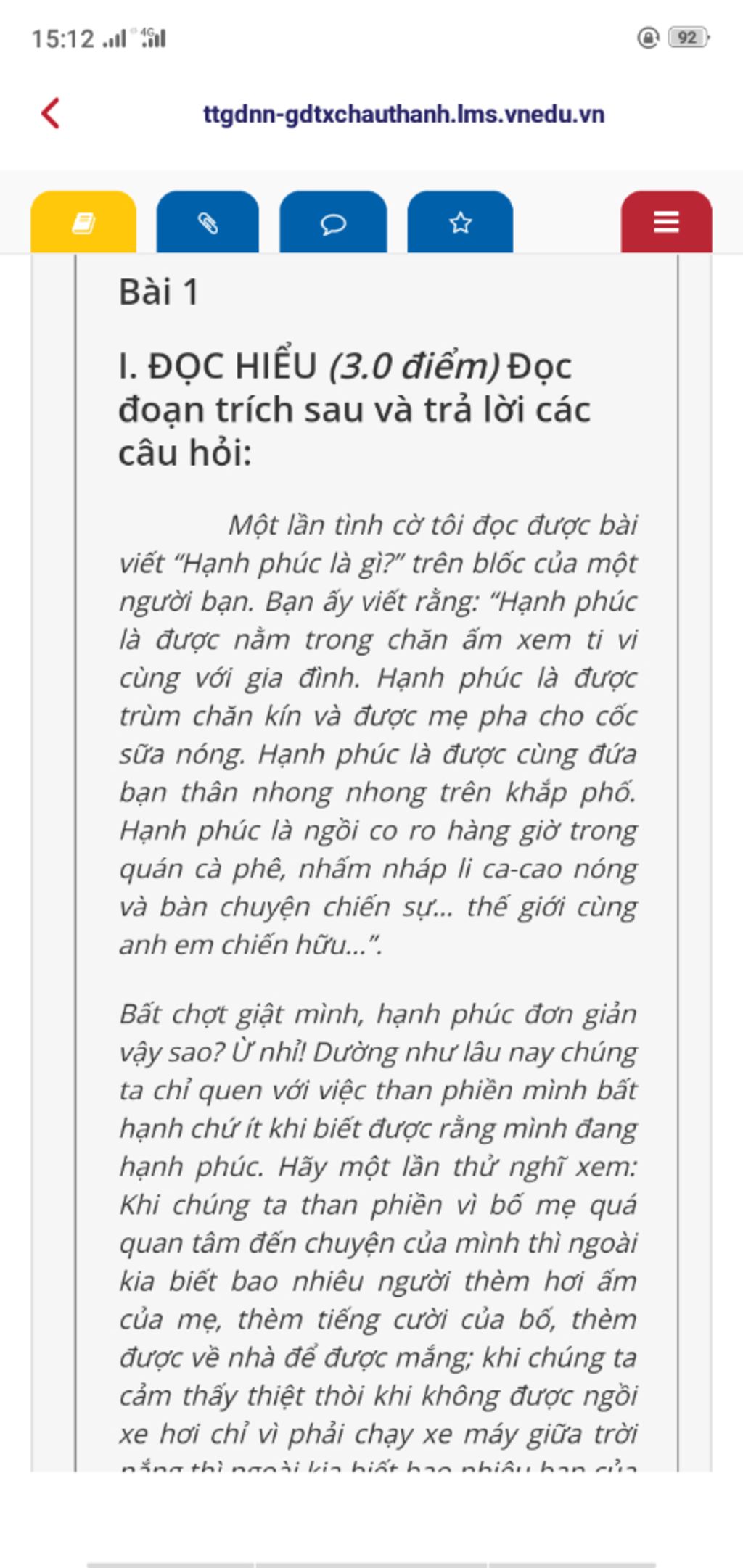The image size is (743, 1568).
Task: Open the star rating tab
Action: click(460, 223)
